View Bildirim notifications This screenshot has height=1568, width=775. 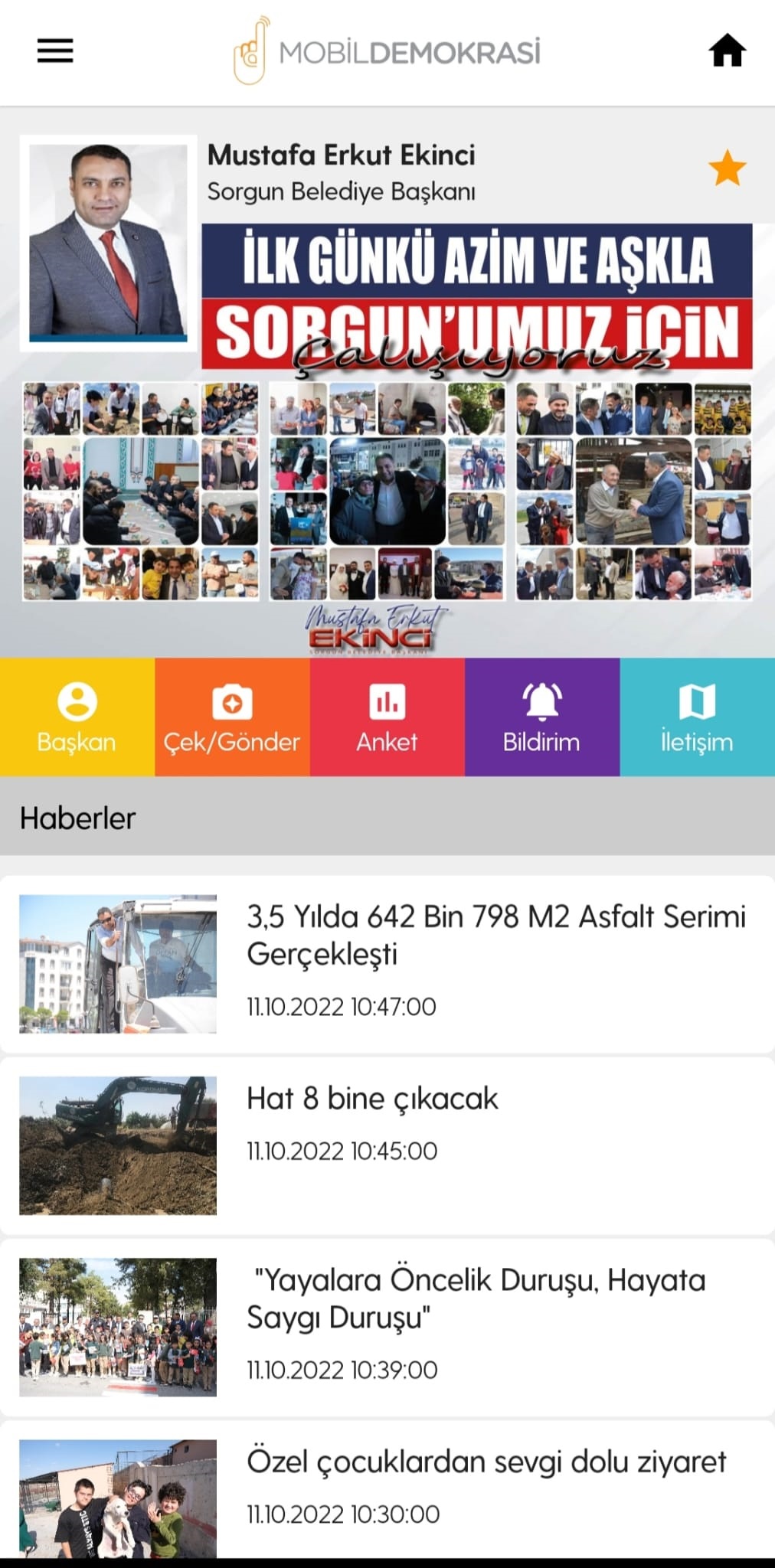point(541,717)
